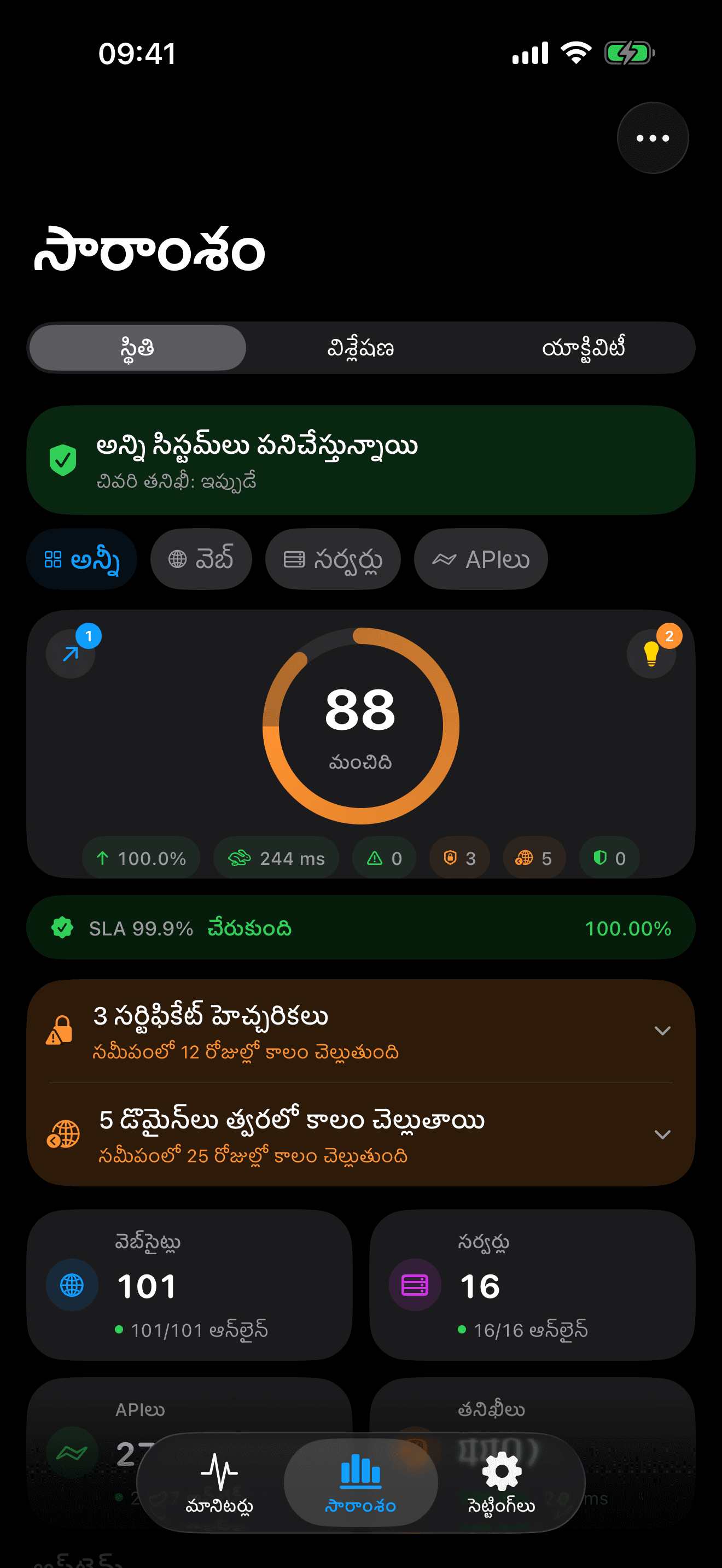Screen dimensions: 722x1568
Task: Open the more options ellipsis menu
Action: point(652,138)
